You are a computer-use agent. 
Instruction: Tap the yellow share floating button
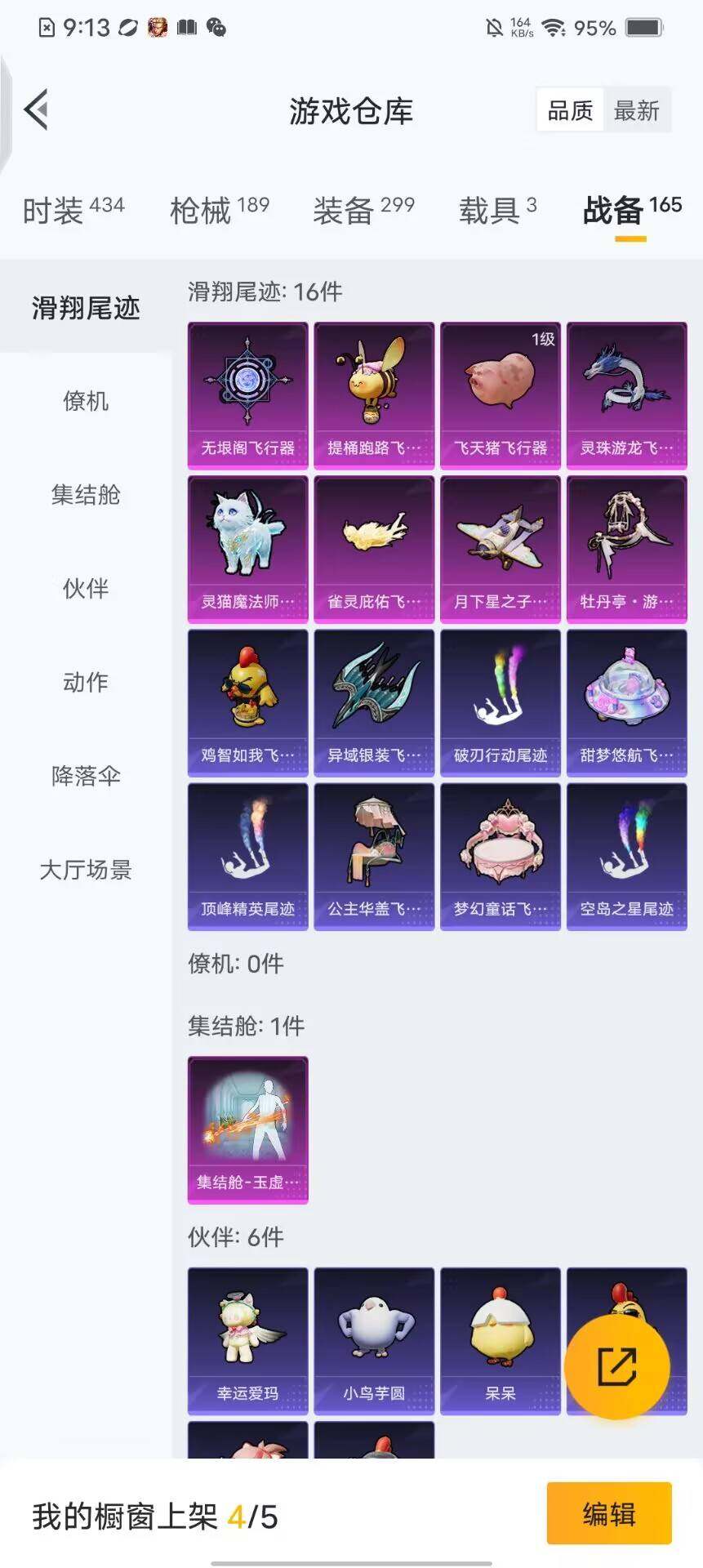617,1365
